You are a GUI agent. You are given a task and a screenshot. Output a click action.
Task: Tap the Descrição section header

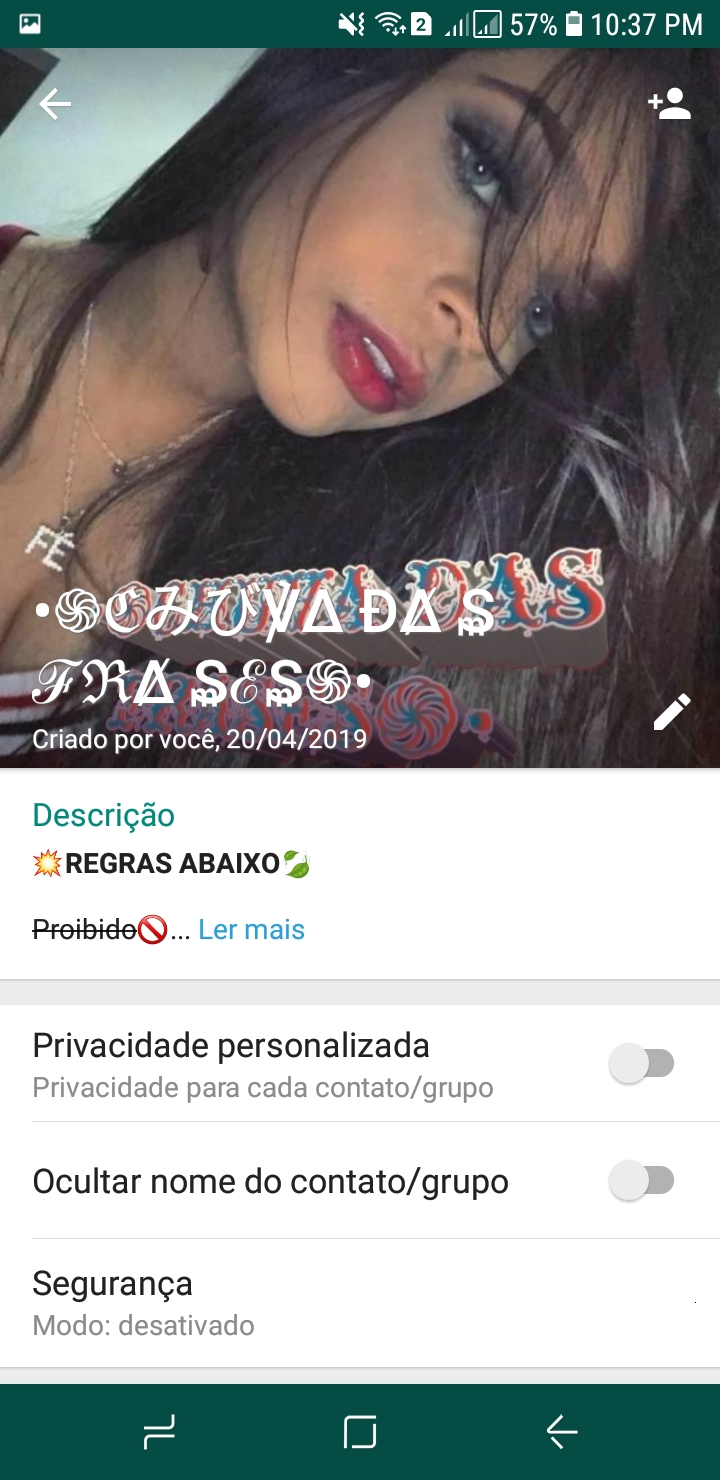click(x=103, y=815)
